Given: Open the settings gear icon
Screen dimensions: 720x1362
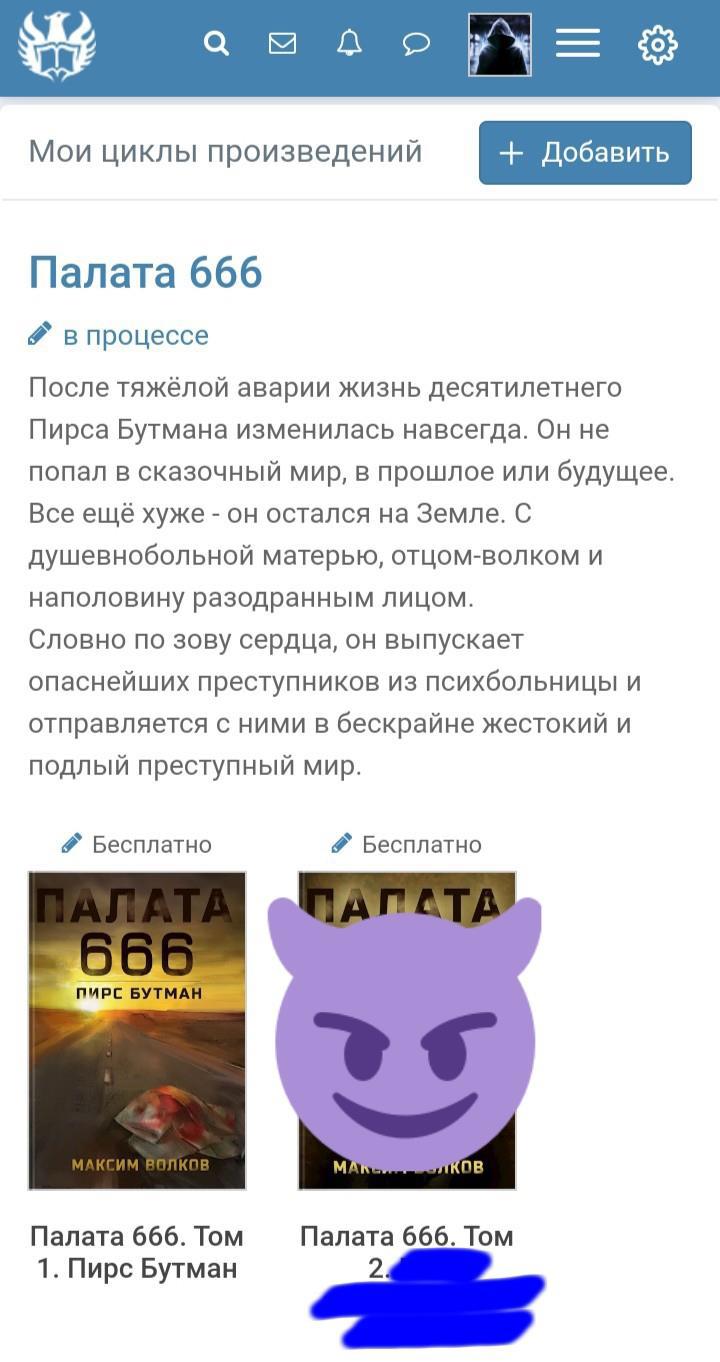Looking at the screenshot, I should (x=657, y=45).
